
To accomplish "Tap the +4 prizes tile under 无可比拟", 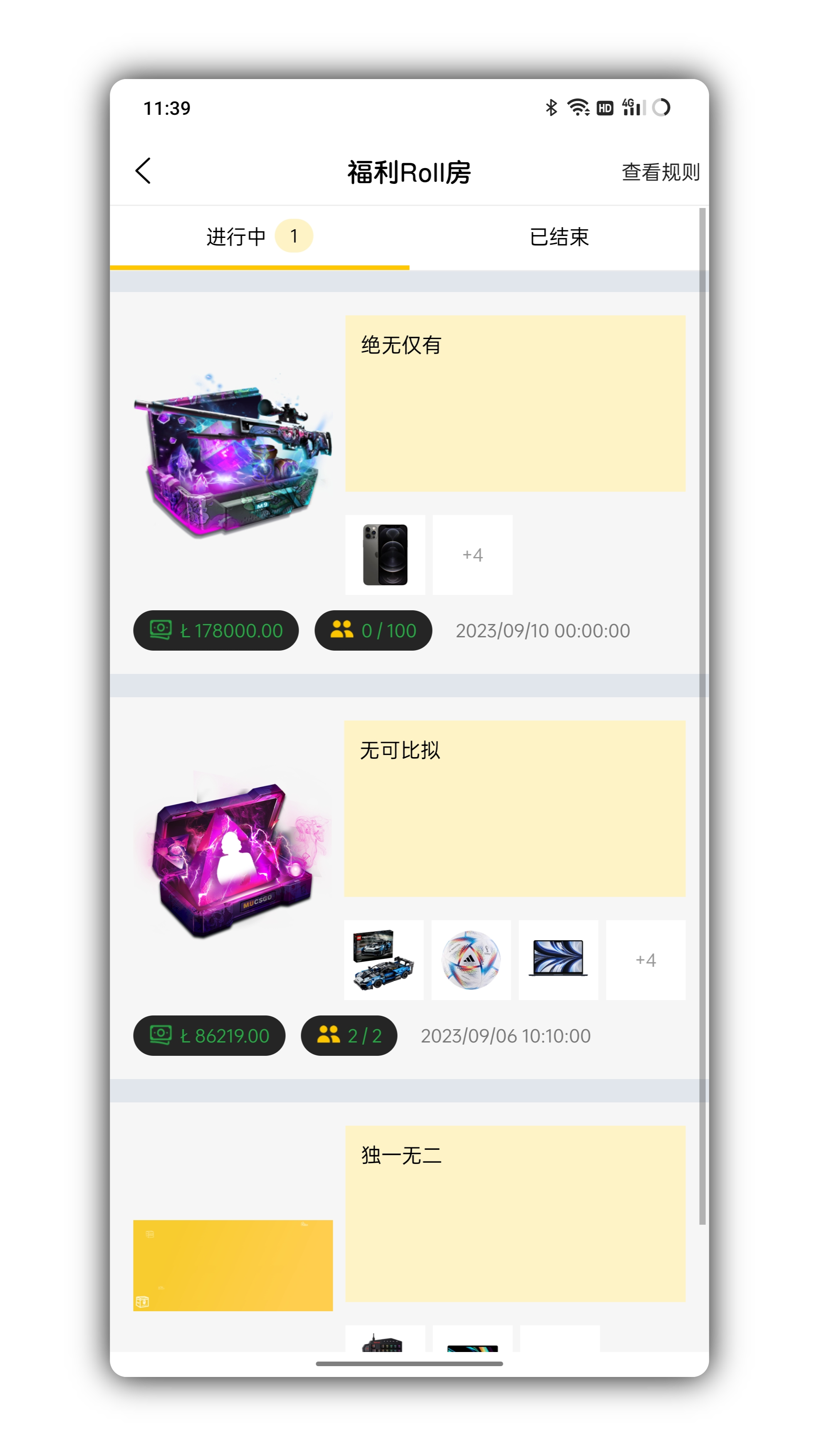I will coord(645,960).
